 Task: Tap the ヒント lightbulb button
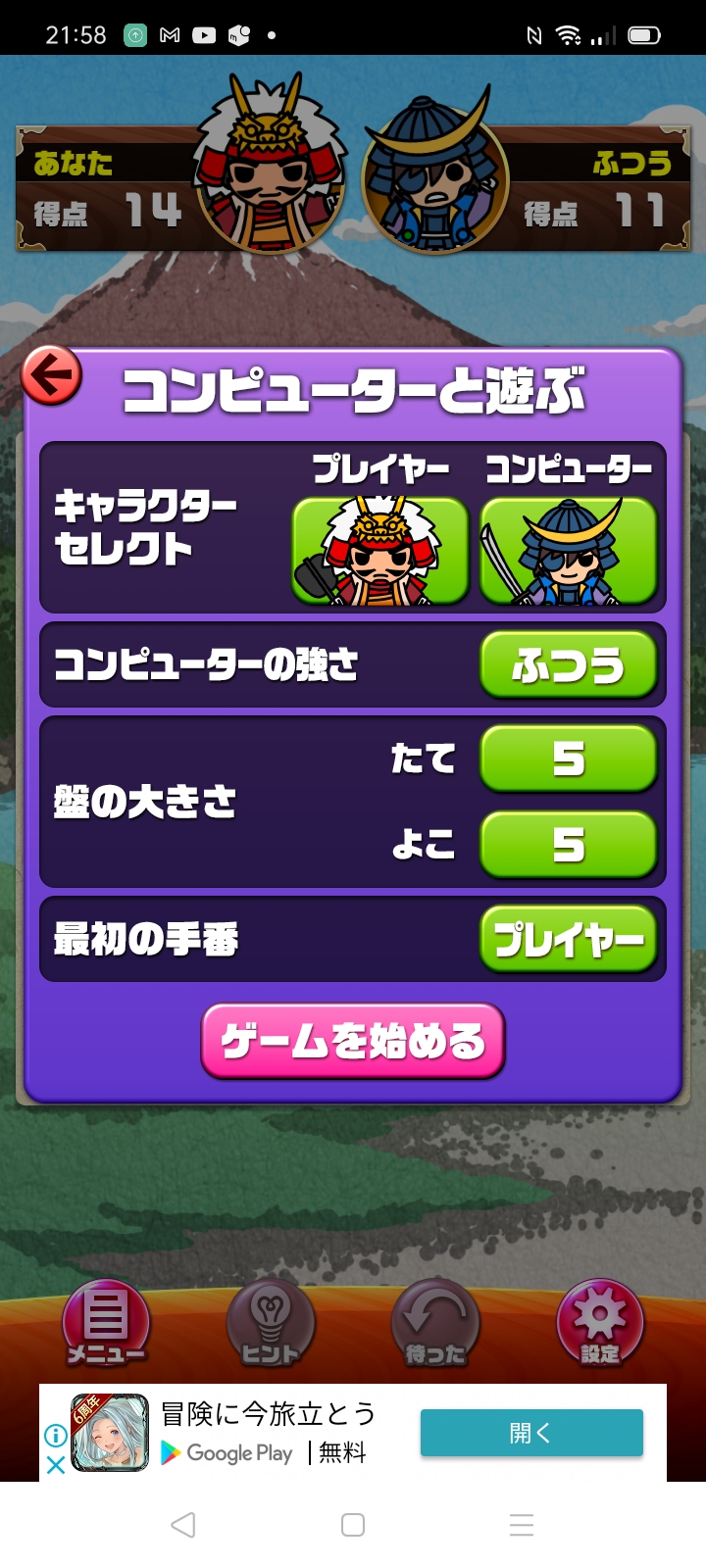271,1323
